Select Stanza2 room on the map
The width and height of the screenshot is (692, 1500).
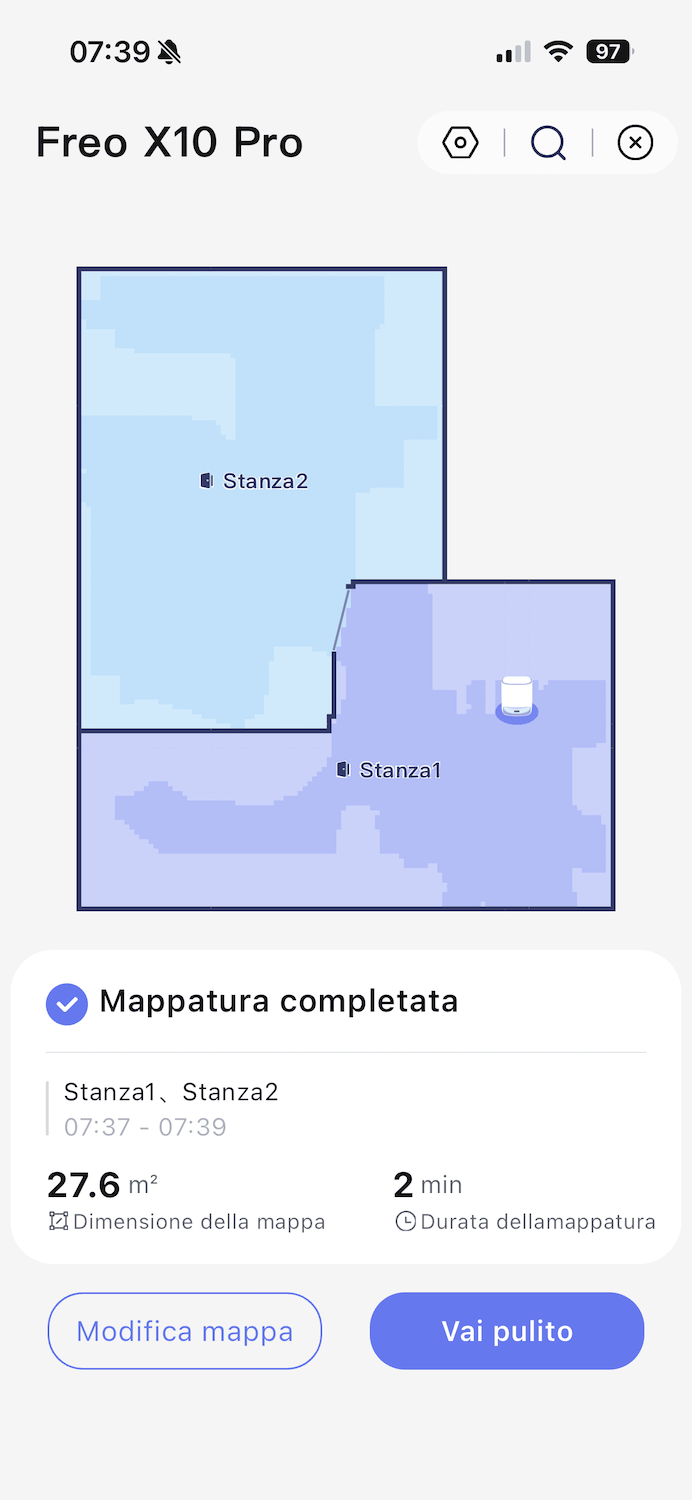255,481
